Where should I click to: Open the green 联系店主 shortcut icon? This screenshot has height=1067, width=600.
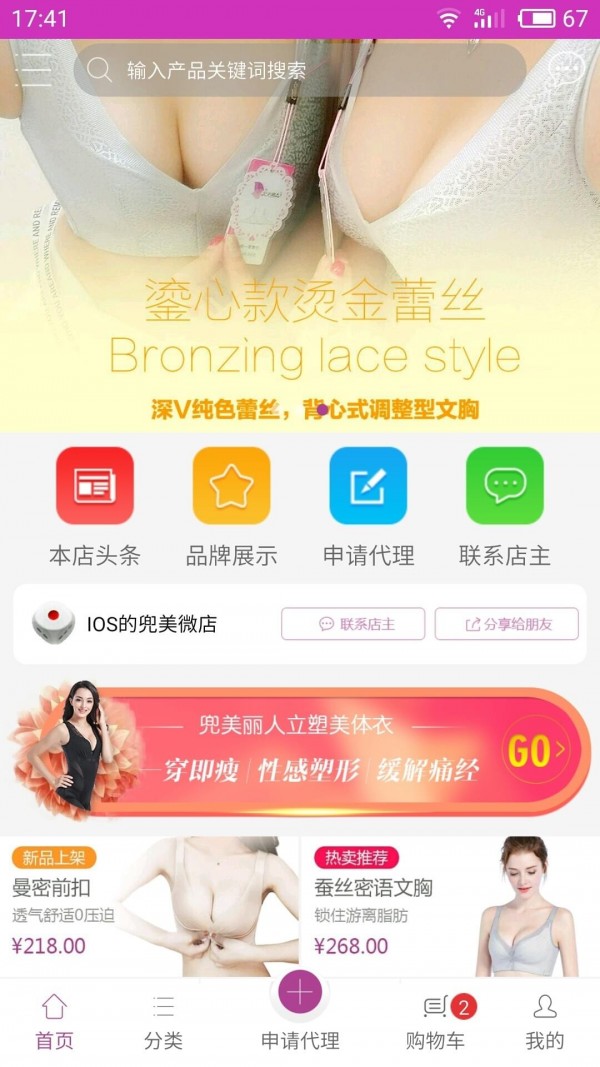click(x=505, y=486)
